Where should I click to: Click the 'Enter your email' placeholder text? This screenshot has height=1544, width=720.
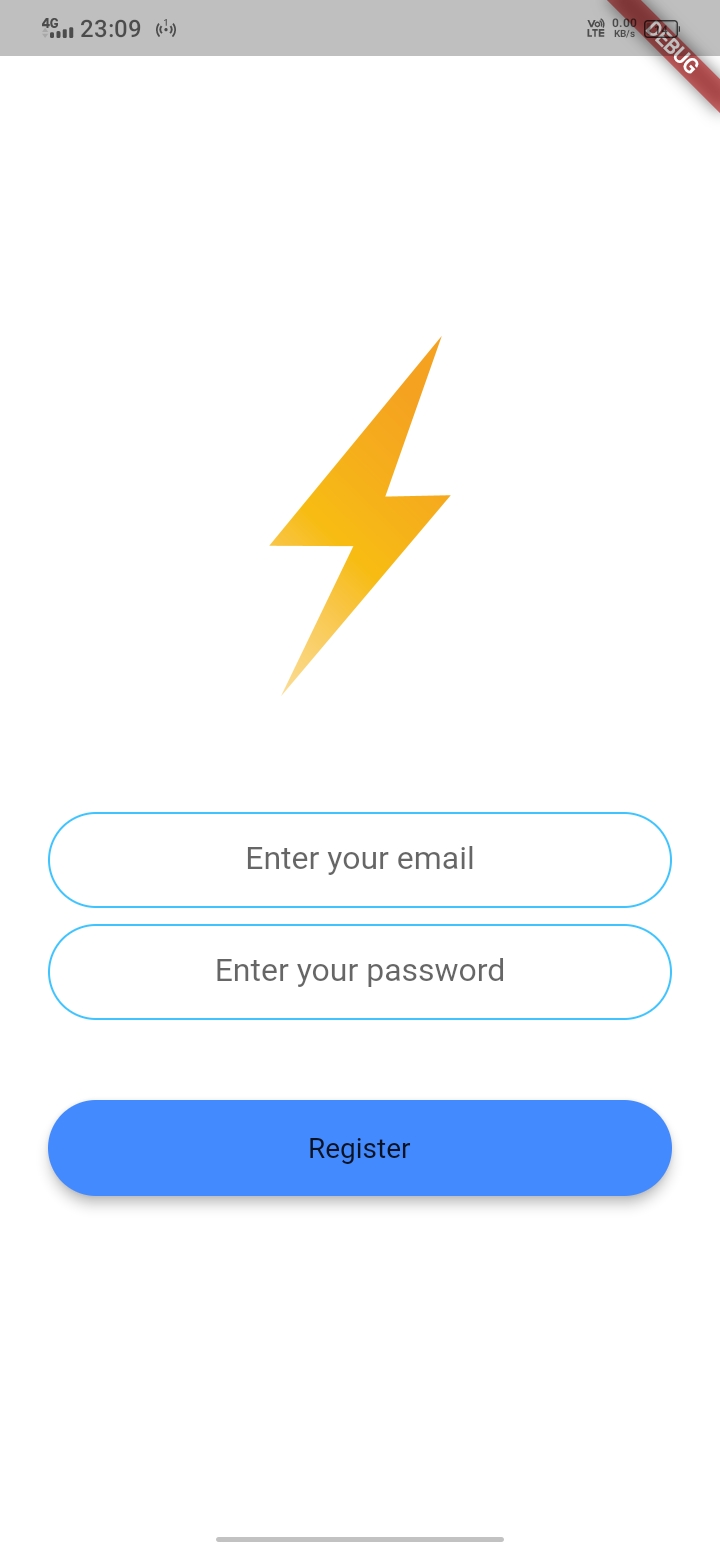tap(360, 858)
